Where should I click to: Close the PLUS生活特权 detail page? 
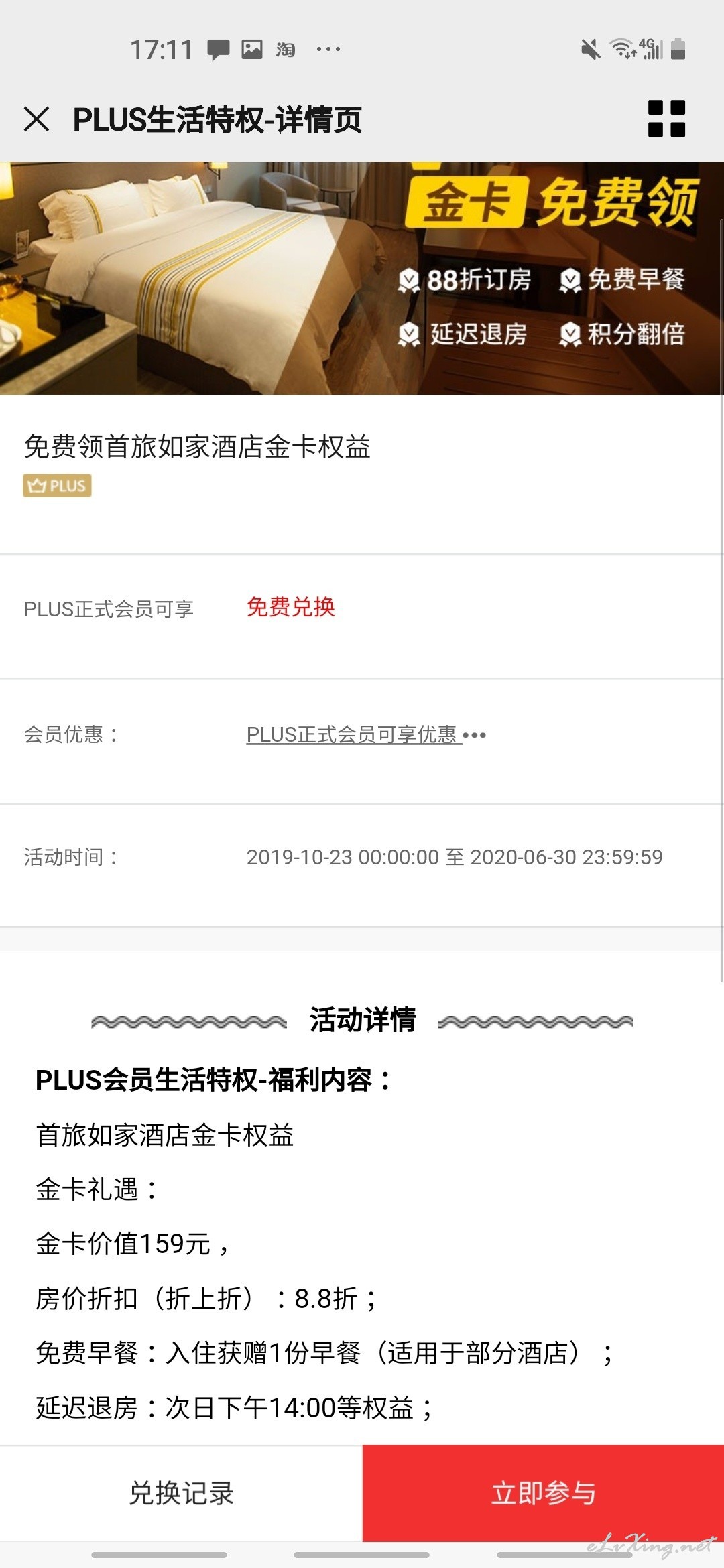36,119
